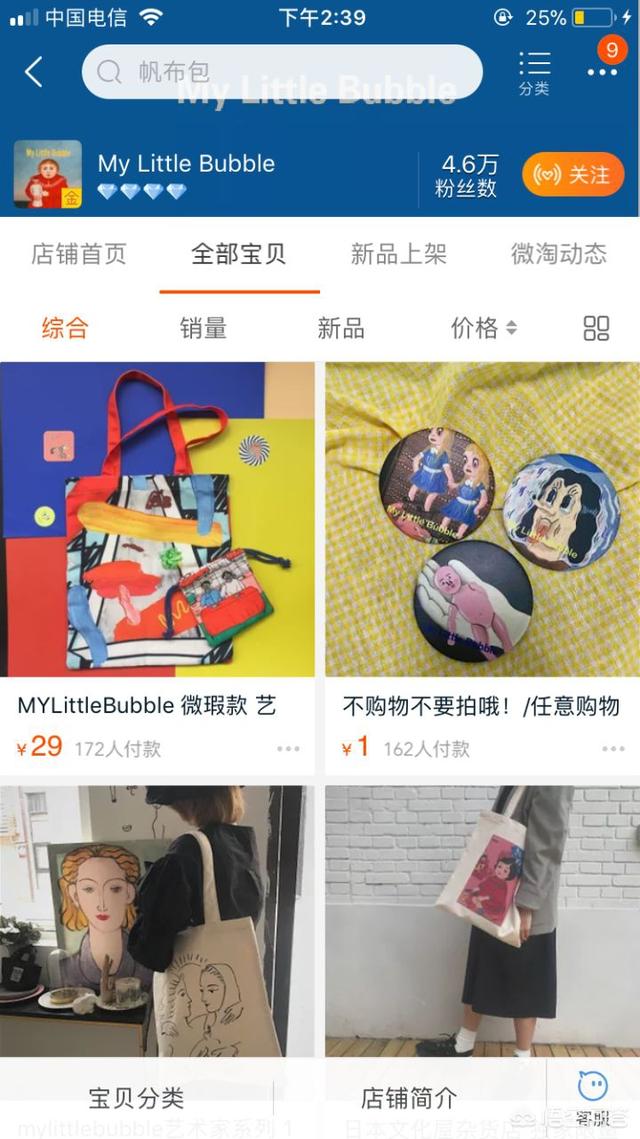Open 宝贝分类 at the bottom
640x1139 pixels.
click(137, 1098)
